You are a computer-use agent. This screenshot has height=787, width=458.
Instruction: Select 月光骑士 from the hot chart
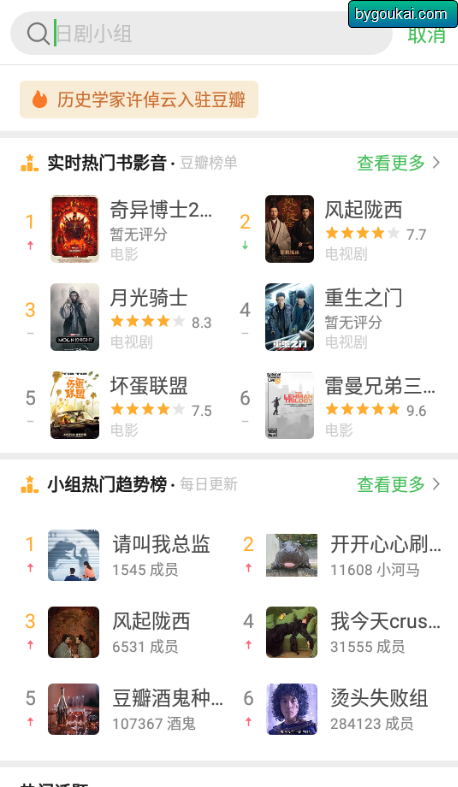131,317
